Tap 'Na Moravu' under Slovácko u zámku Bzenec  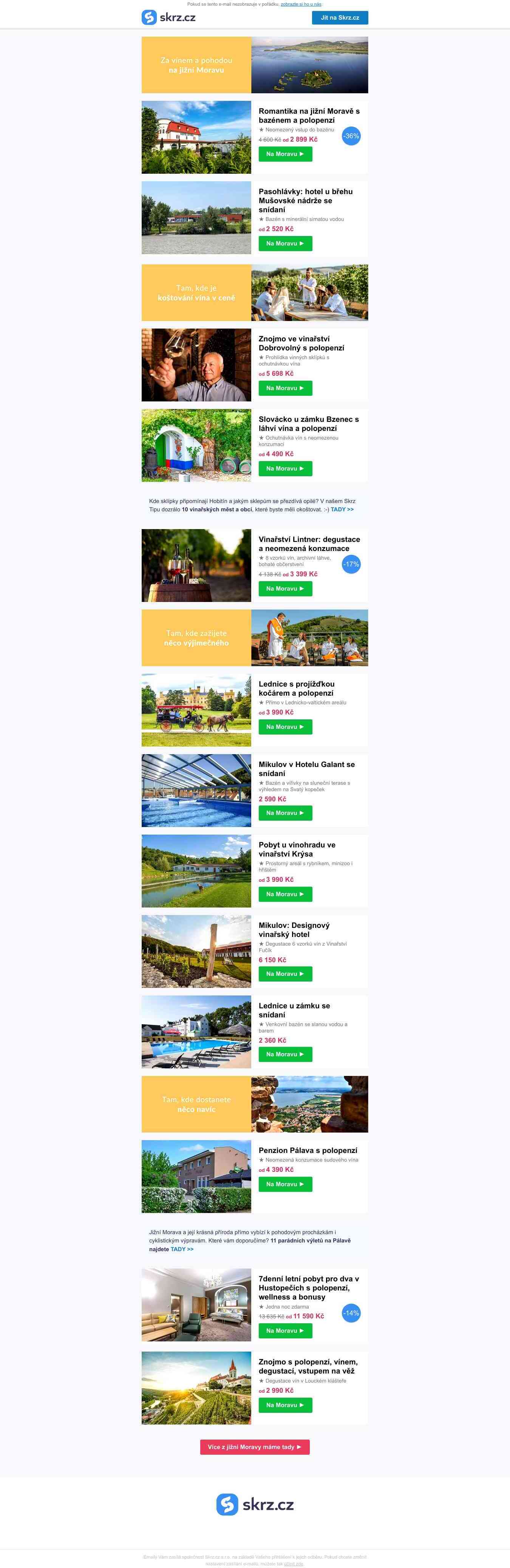[285, 469]
